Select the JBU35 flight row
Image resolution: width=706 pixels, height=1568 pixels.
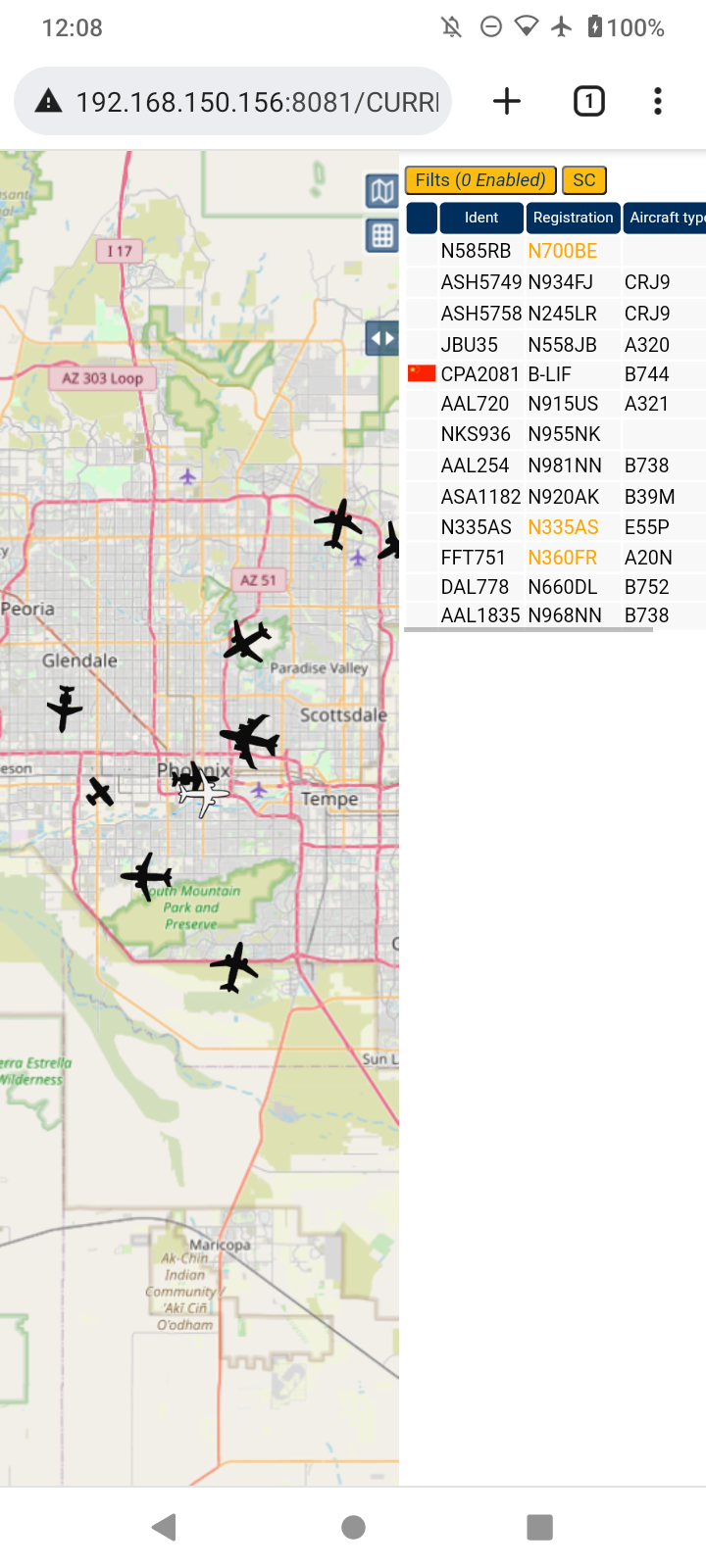(555, 345)
